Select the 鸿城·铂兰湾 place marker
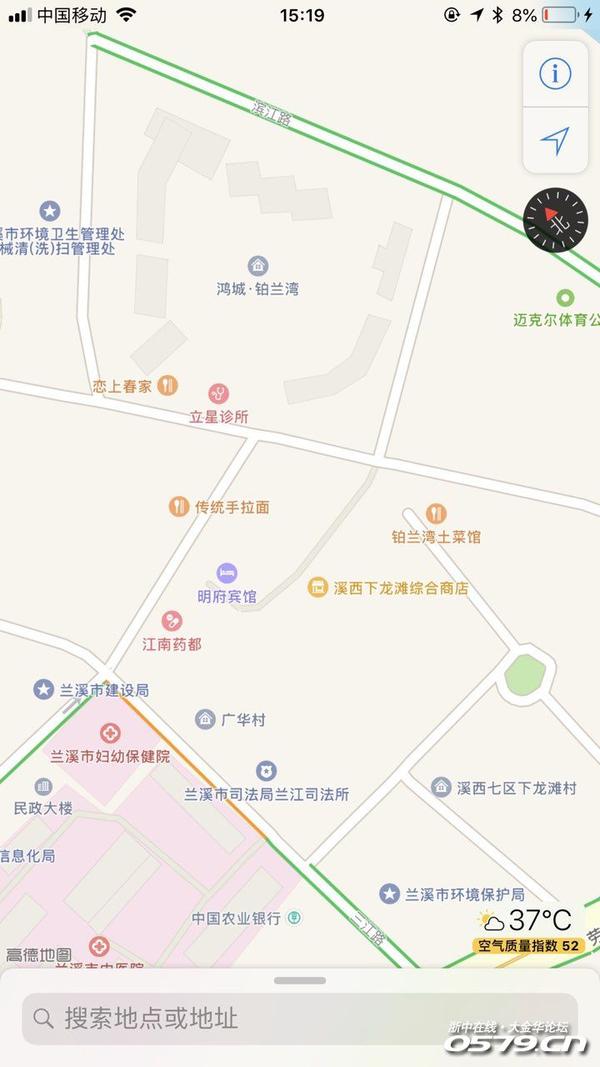 [x=258, y=266]
